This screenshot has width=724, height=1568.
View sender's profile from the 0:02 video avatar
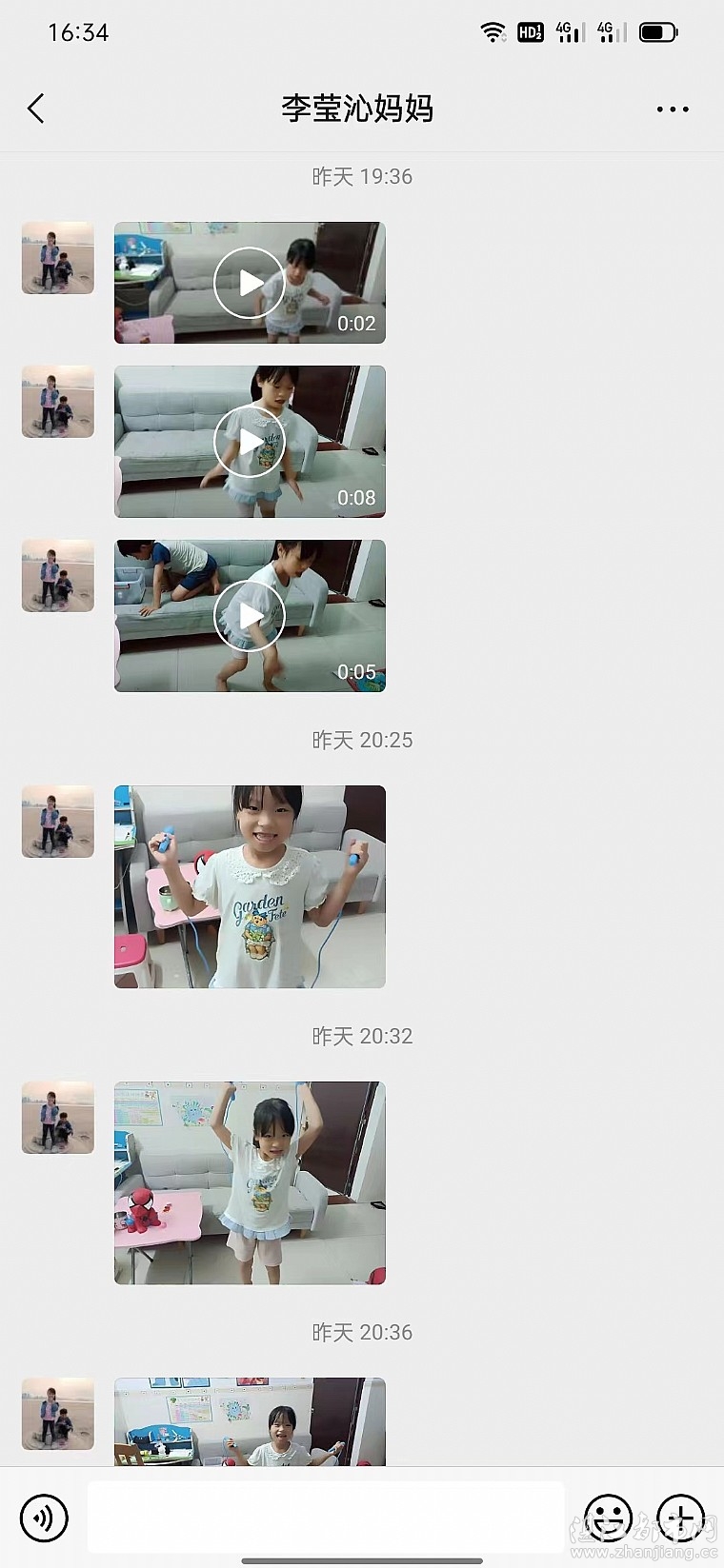pyautogui.click(x=58, y=258)
